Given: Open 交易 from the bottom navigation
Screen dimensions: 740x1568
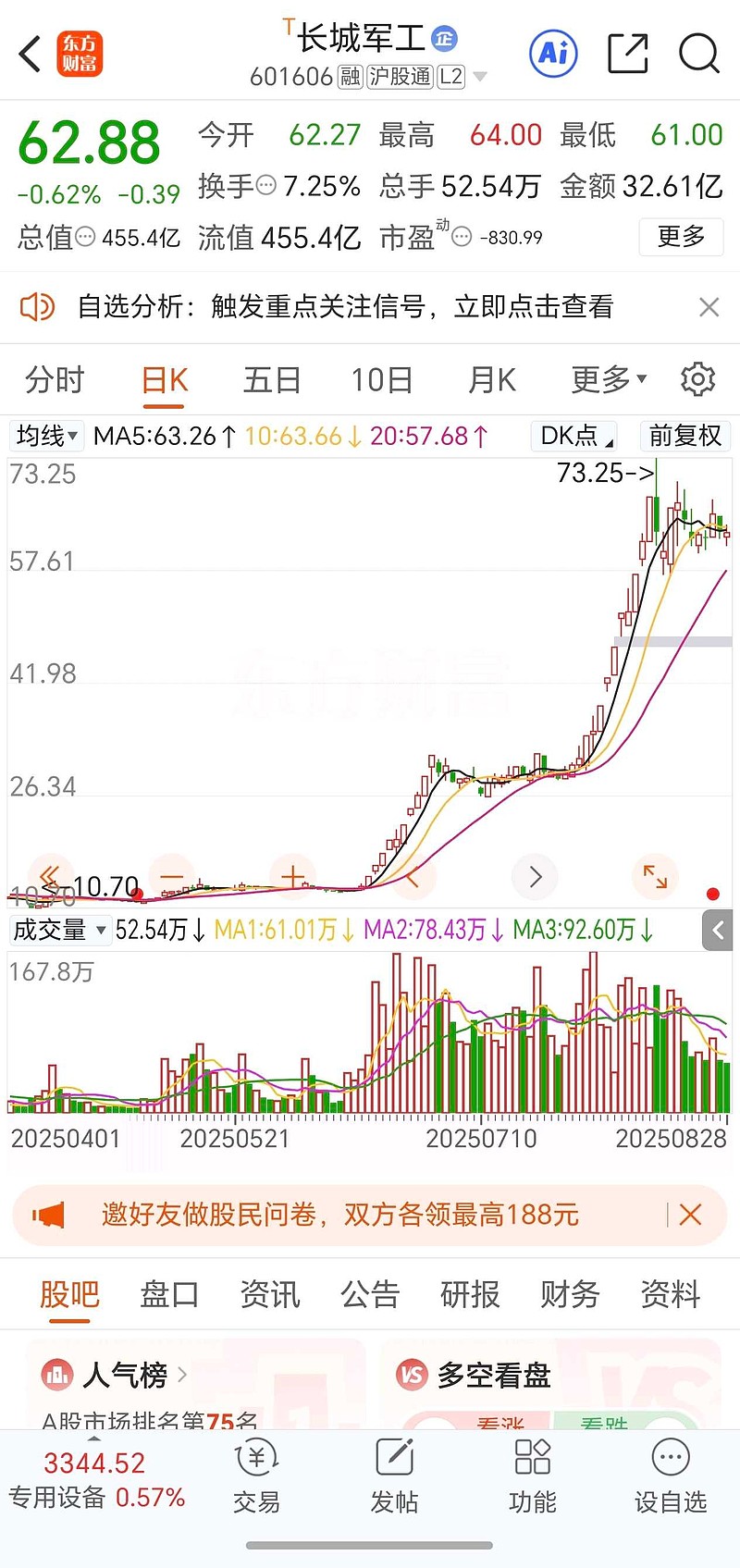Looking at the screenshot, I should point(256,1480).
